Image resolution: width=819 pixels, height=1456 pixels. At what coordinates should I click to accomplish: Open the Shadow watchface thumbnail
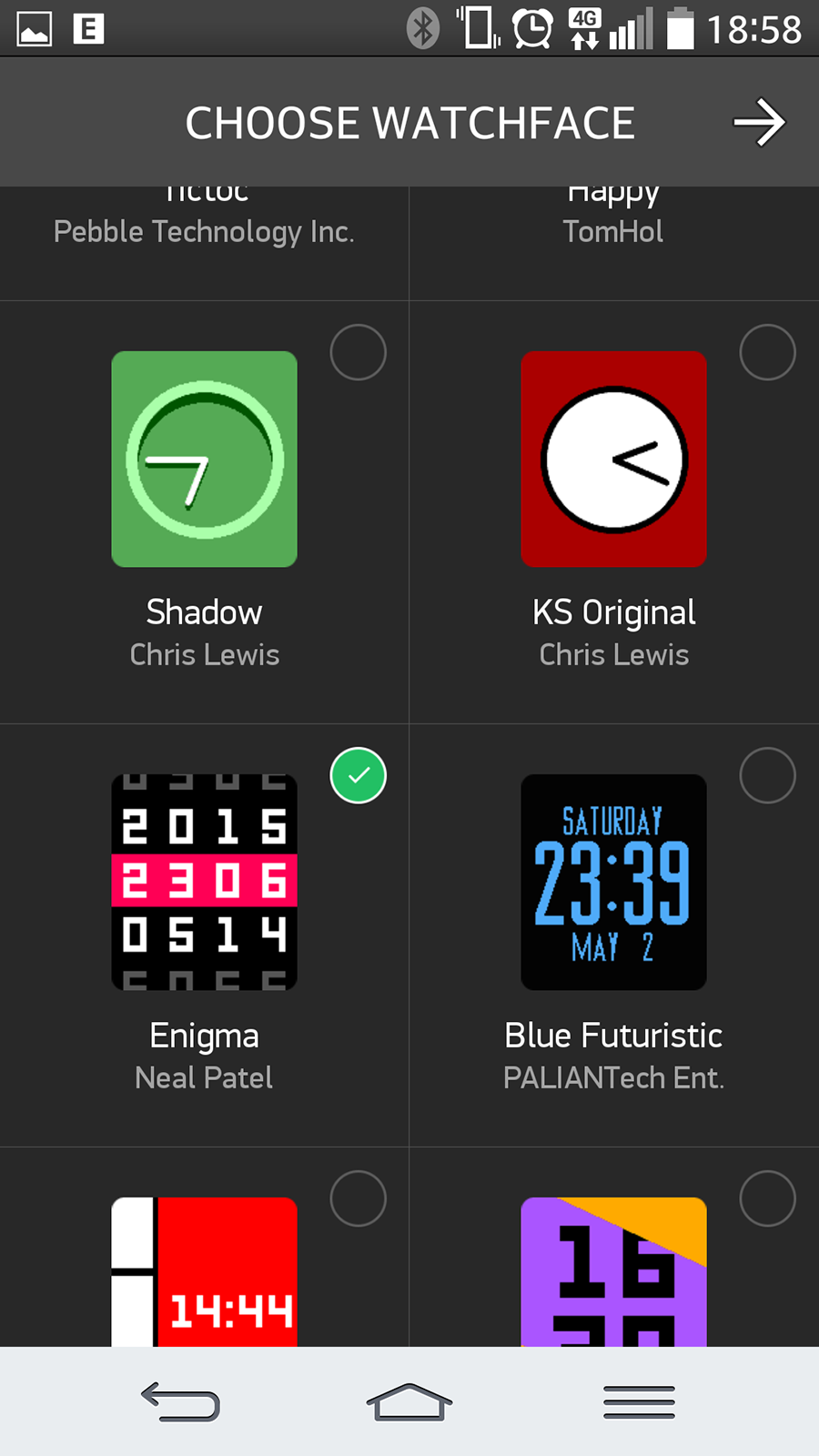point(205,460)
